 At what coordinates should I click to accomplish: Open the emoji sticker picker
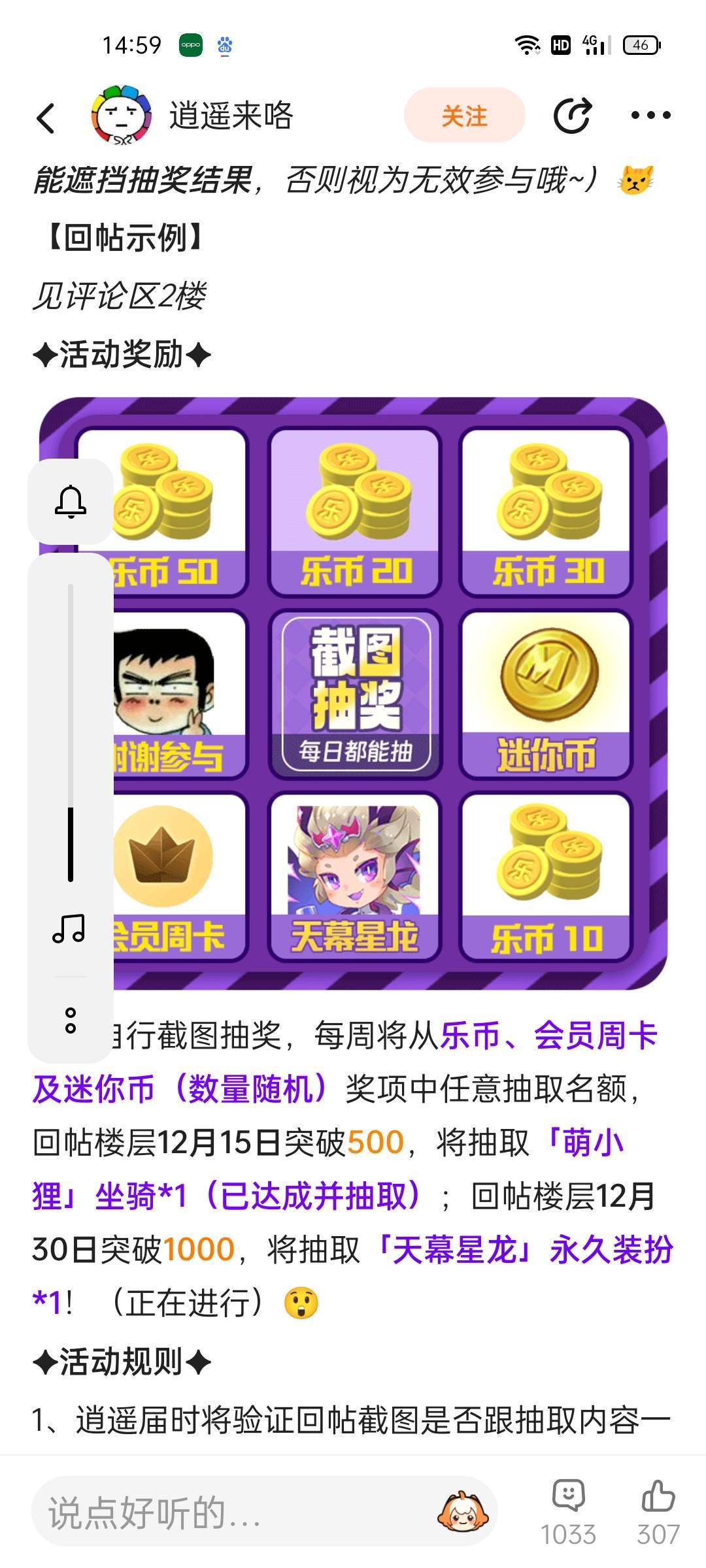[463, 1512]
